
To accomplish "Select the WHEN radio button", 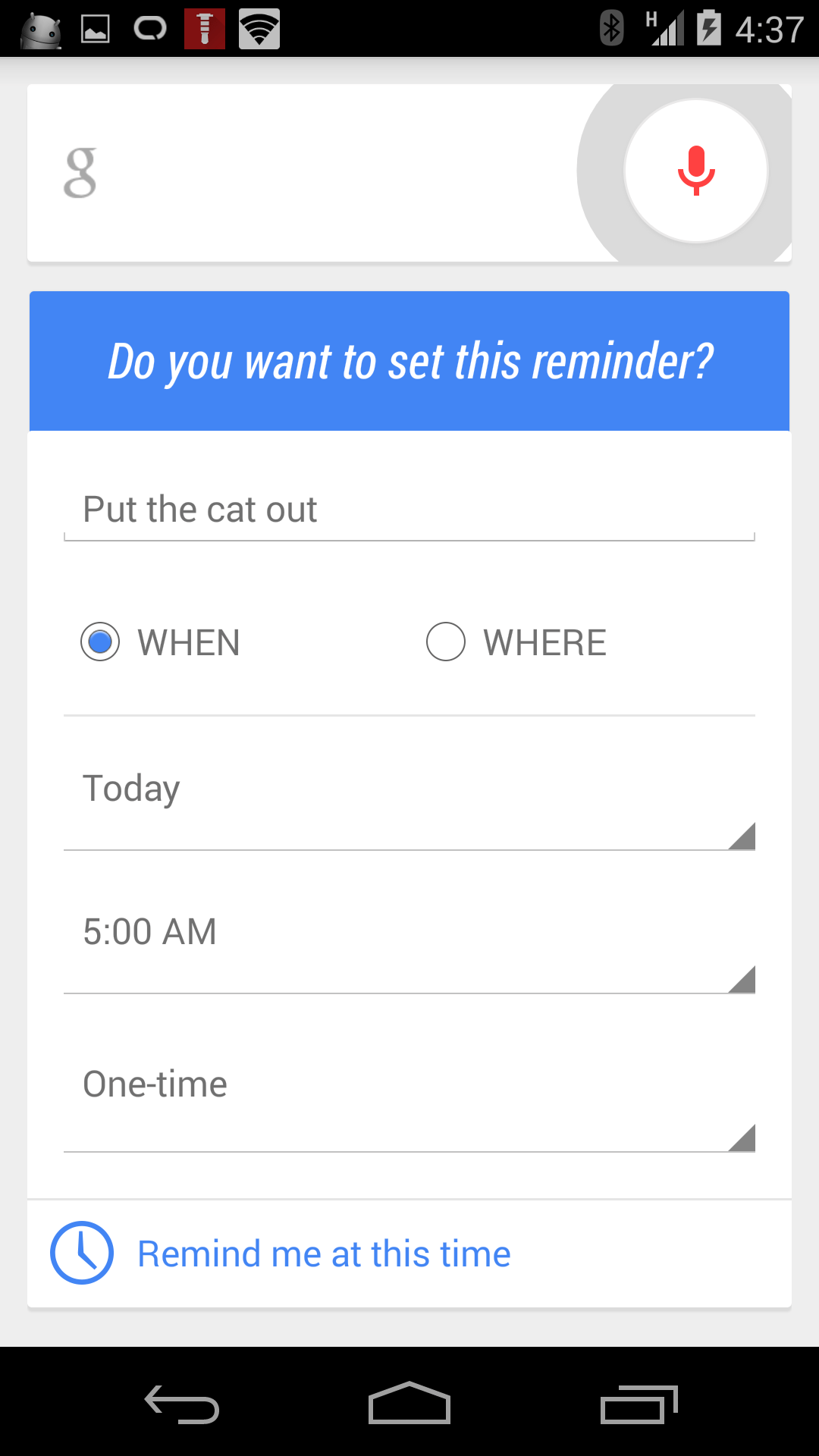I will click(99, 642).
